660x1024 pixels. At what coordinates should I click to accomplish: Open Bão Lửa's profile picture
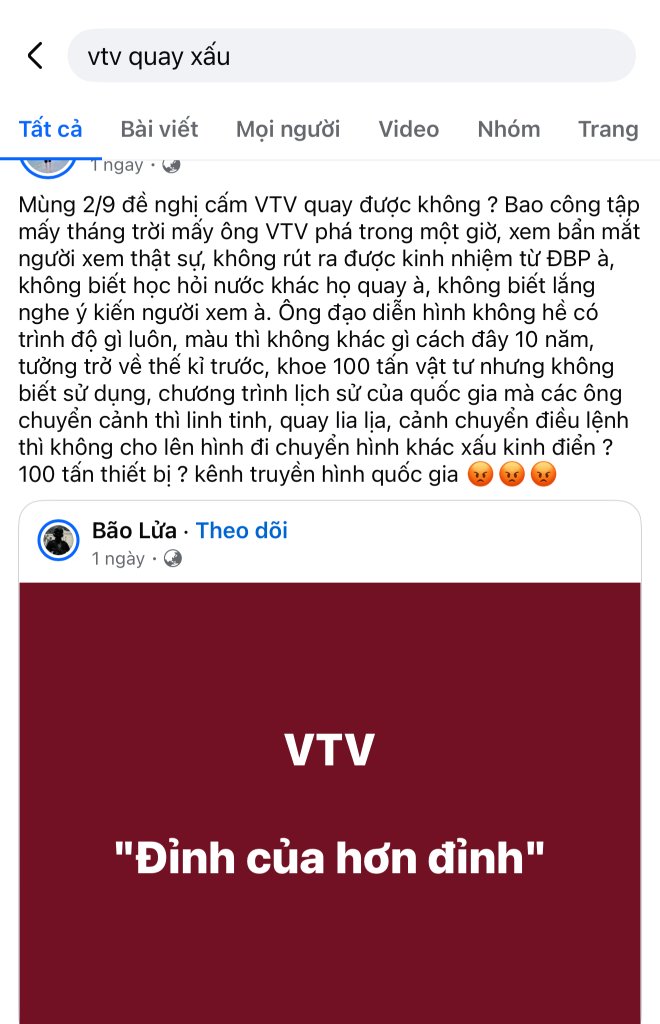tap(58, 541)
